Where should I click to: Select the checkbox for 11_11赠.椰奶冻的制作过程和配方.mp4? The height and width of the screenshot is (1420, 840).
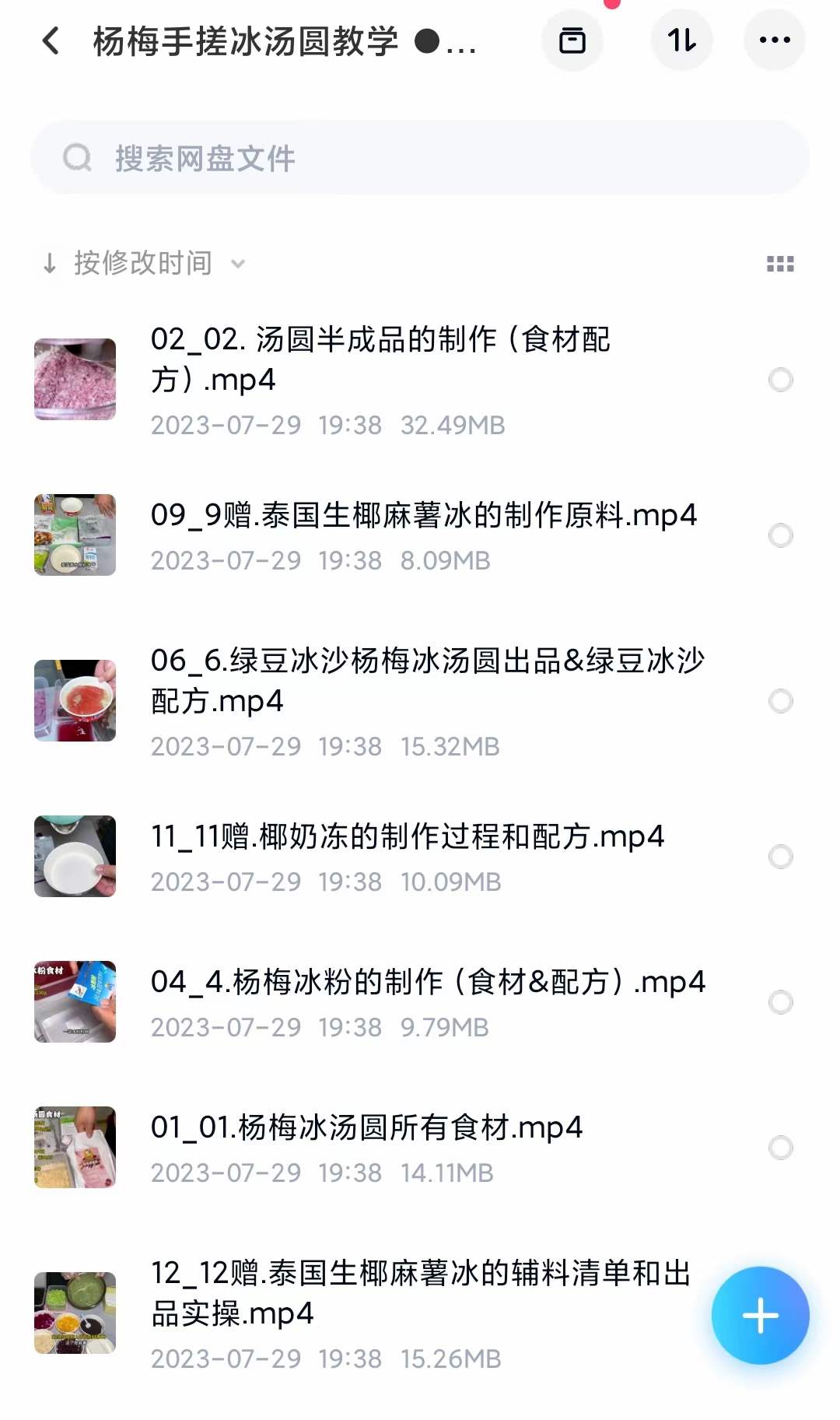click(780, 857)
